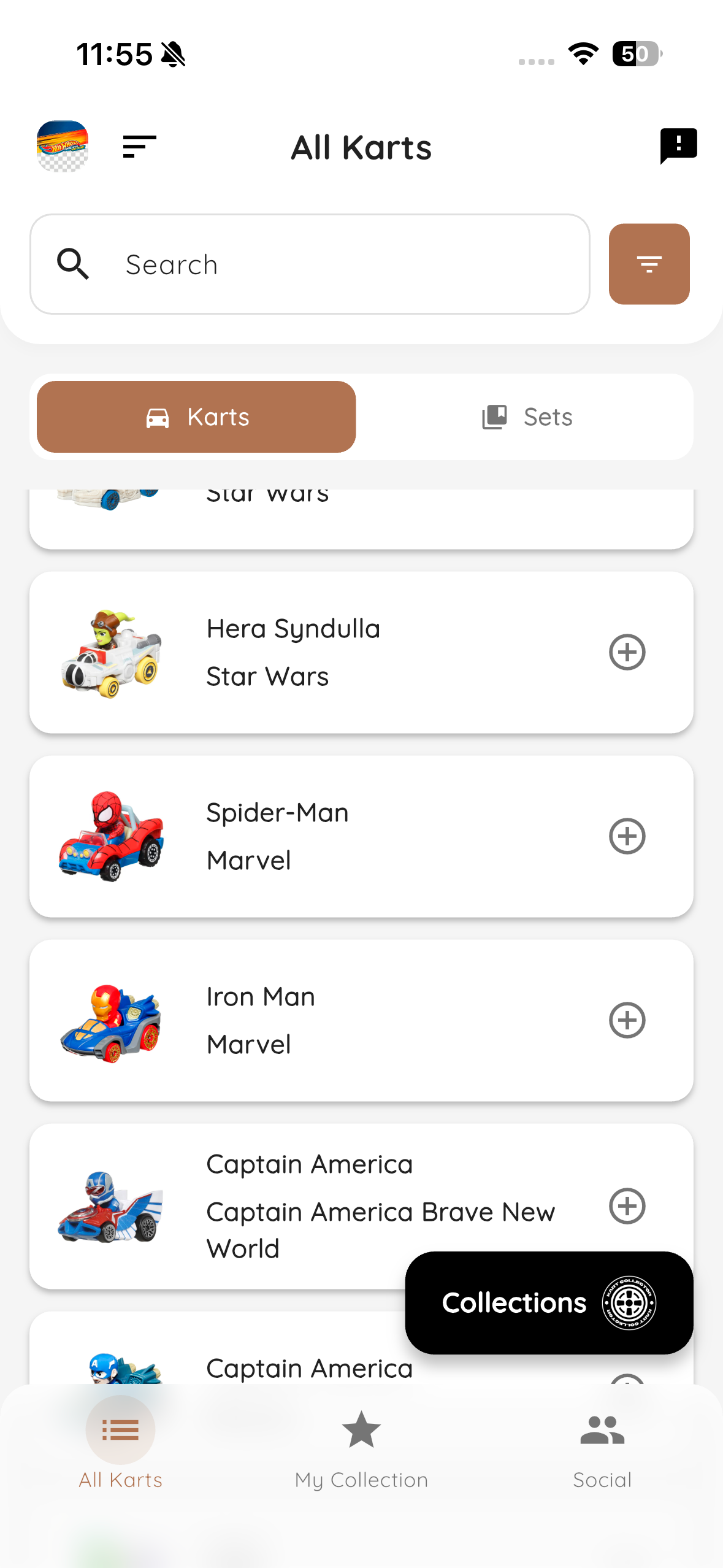Open the sort menu icon

click(139, 147)
